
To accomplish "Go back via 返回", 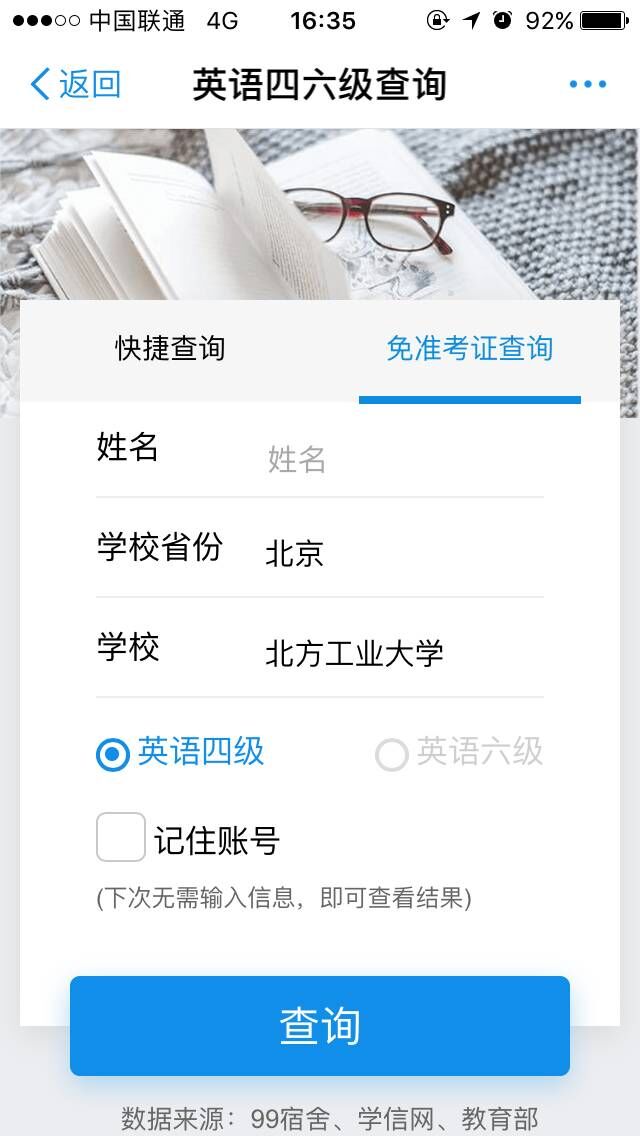I will pos(76,84).
